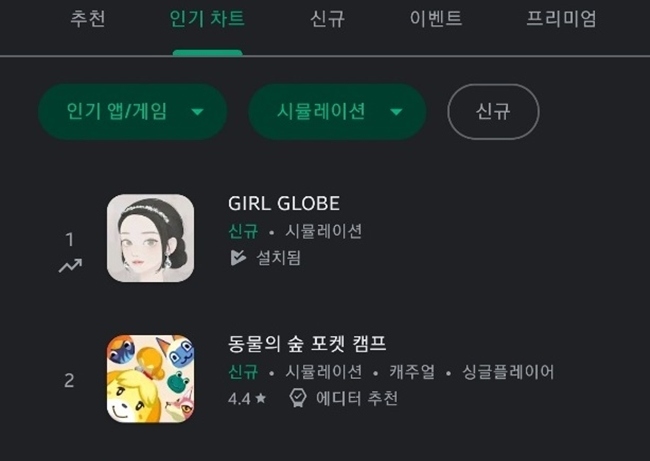Viewport: 650px width, 461px height.
Task: Switch to the 추천 tab
Action: coord(87,19)
